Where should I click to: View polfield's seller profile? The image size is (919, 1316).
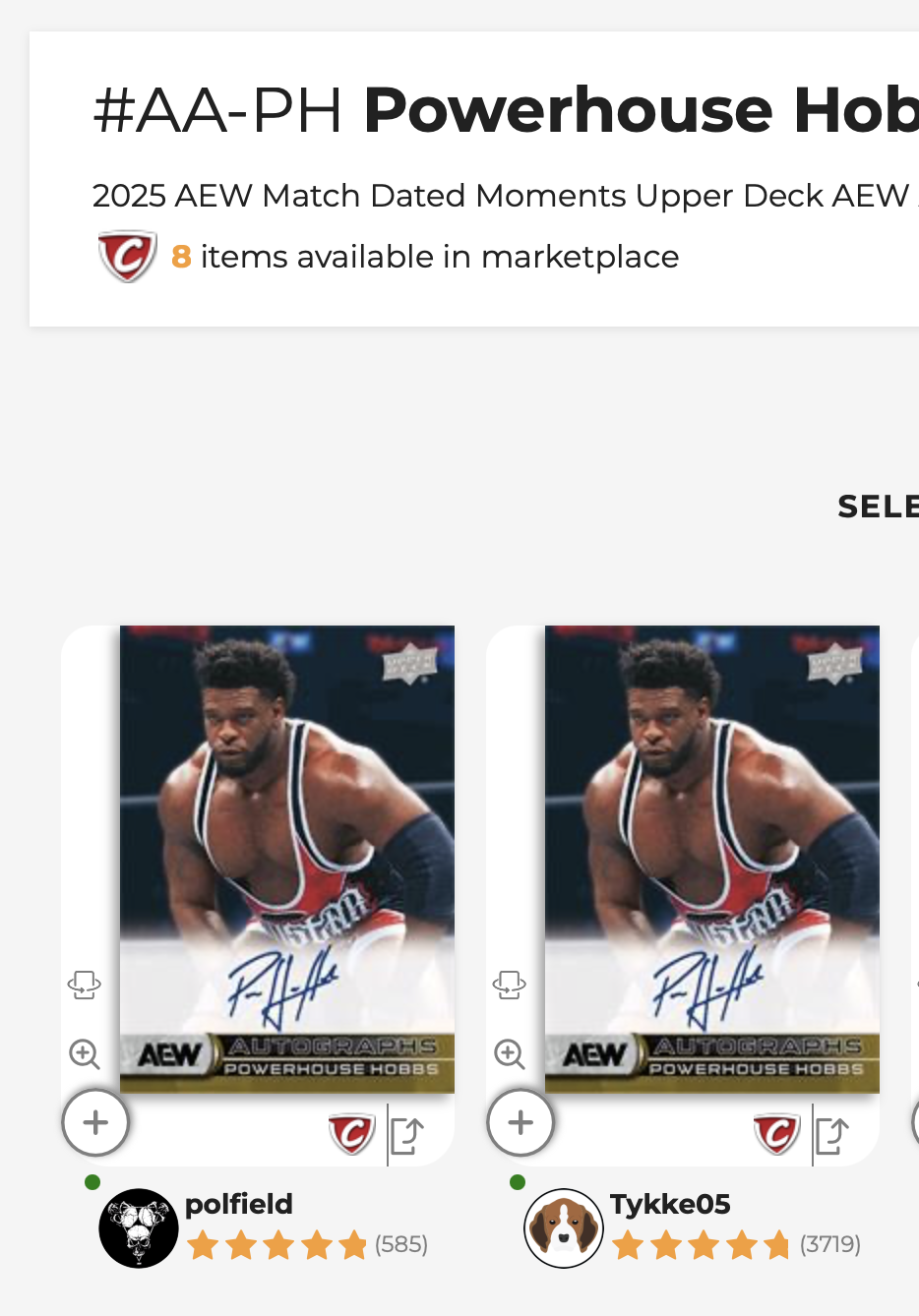239,1204
